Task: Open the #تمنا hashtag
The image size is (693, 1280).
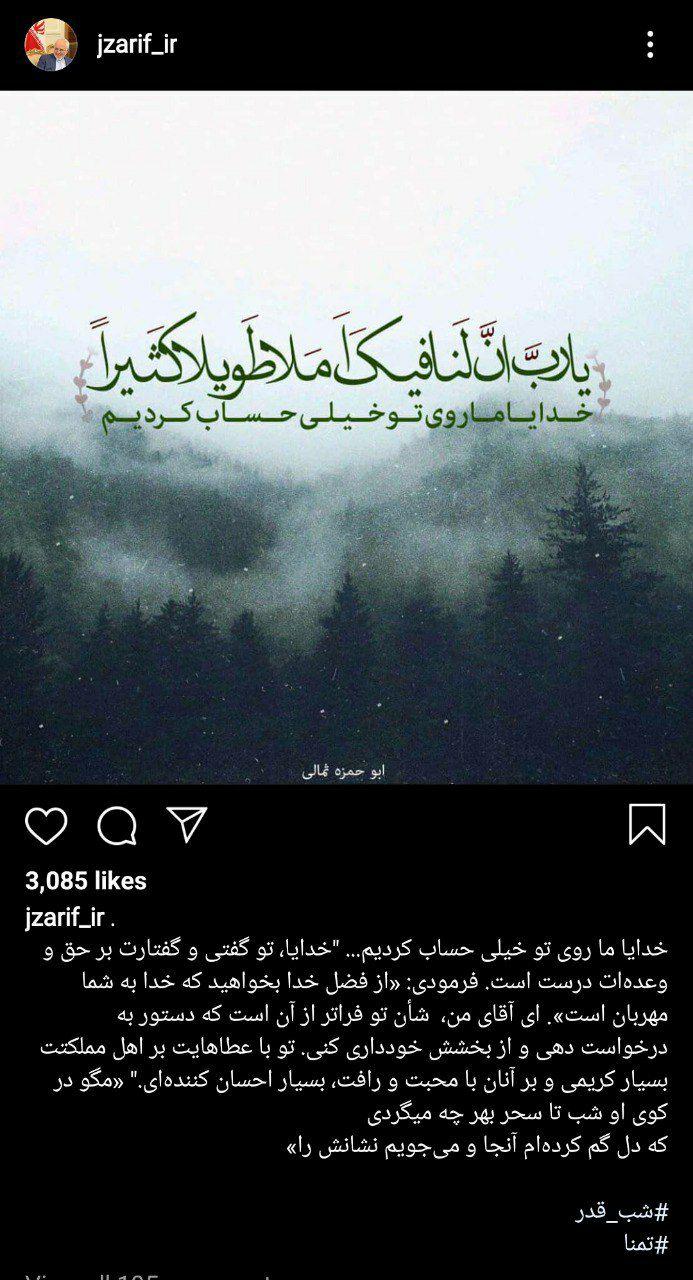Action: tap(644, 1244)
